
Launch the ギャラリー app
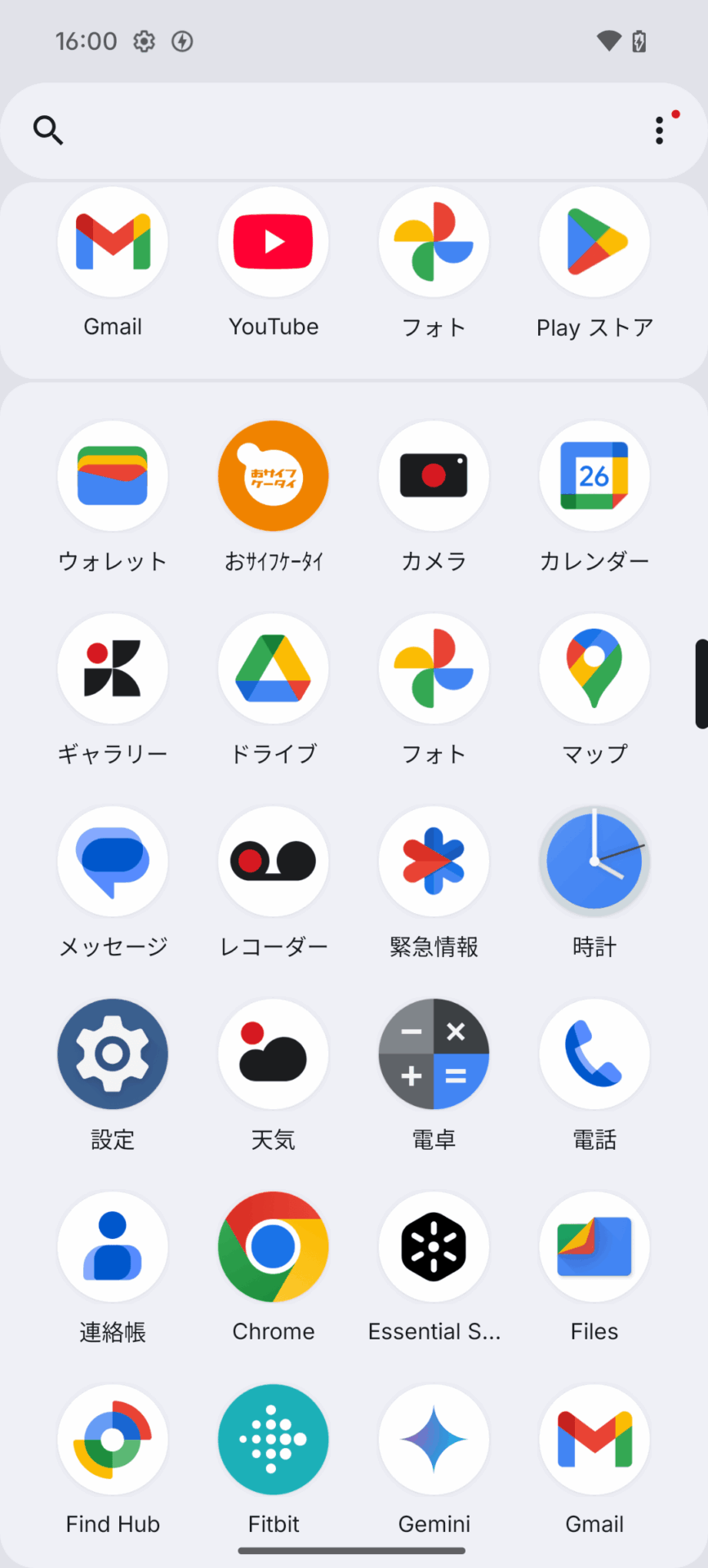pos(113,669)
